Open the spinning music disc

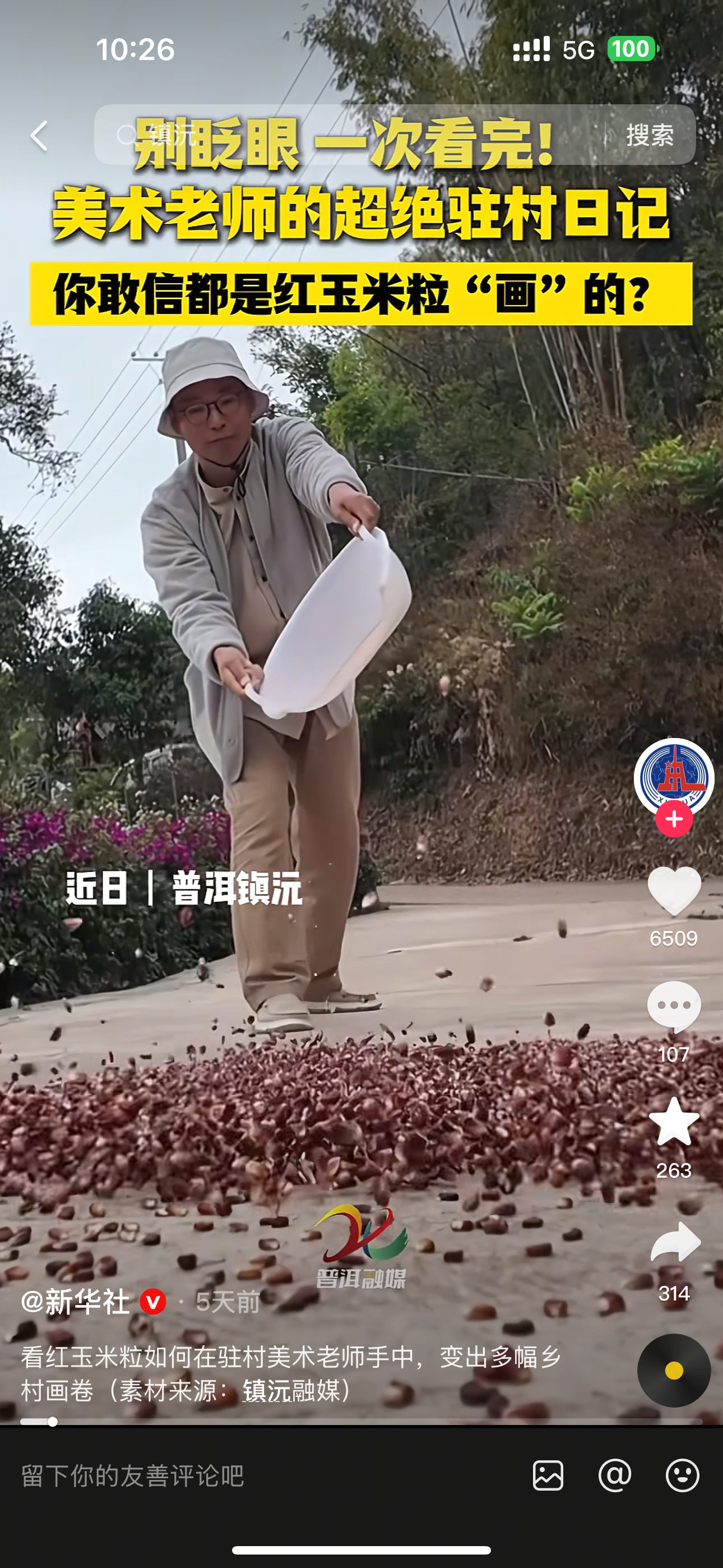tap(674, 1371)
